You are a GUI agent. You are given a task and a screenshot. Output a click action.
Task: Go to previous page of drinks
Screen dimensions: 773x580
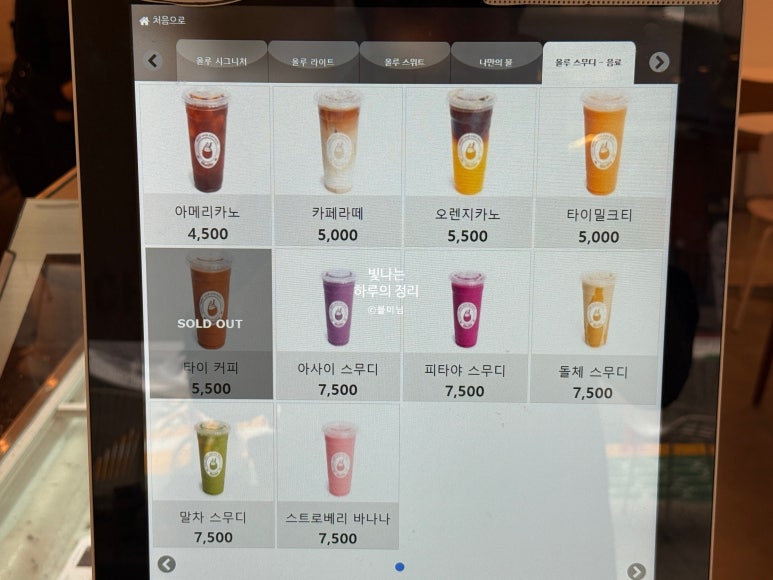pyautogui.click(x=167, y=564)
